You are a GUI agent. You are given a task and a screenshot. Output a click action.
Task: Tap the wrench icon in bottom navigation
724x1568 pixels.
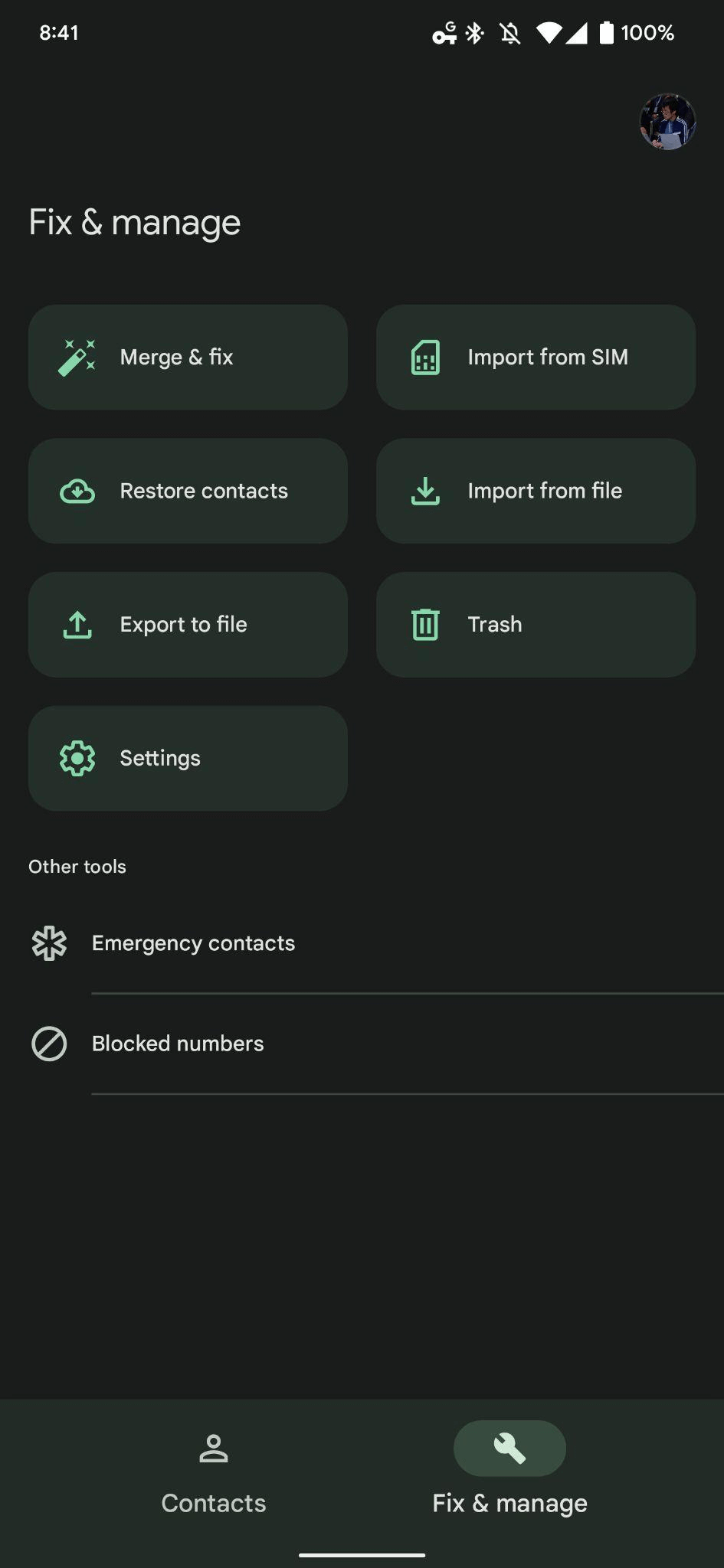click(x=509, y=1448)
